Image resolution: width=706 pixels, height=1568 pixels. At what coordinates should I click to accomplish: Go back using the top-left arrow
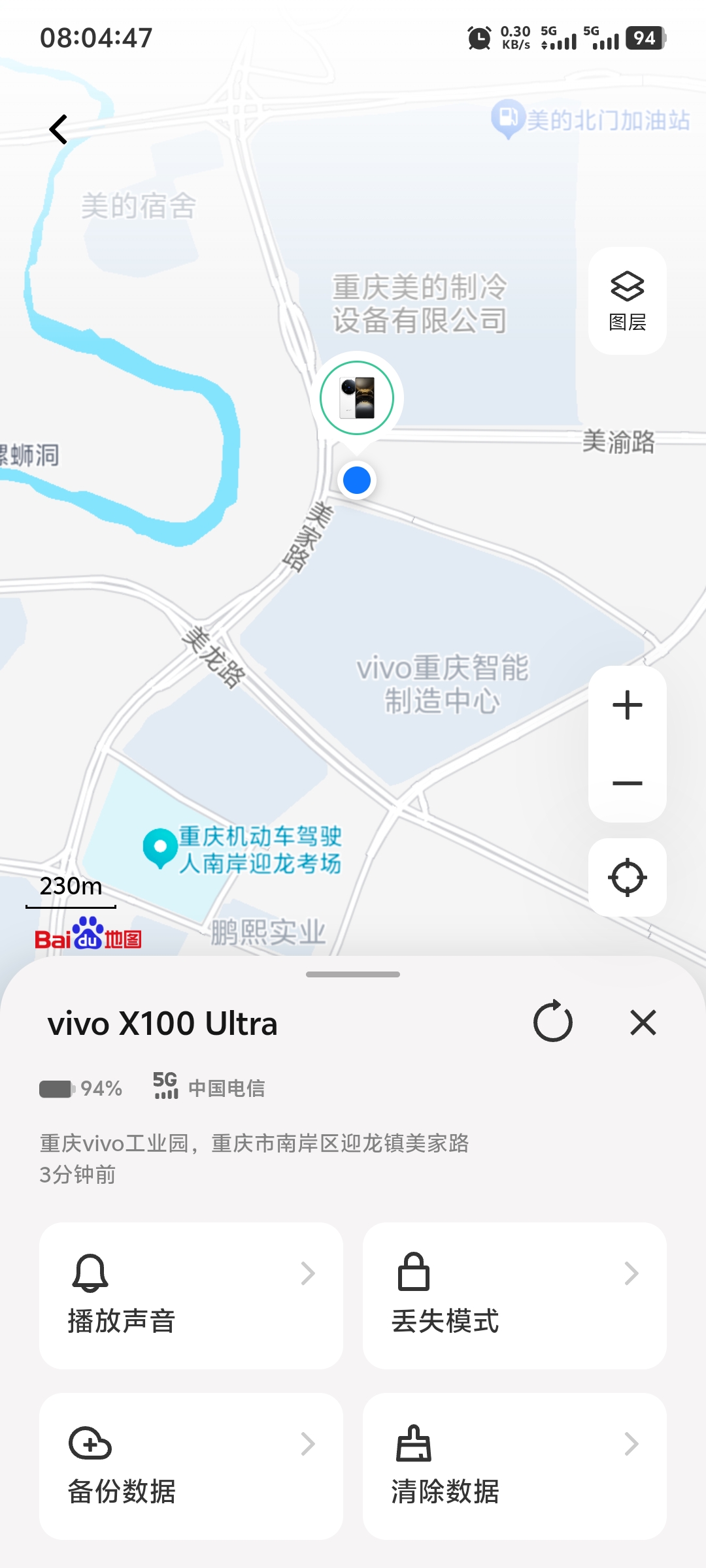pyautogui.click(x=59, y=129)
